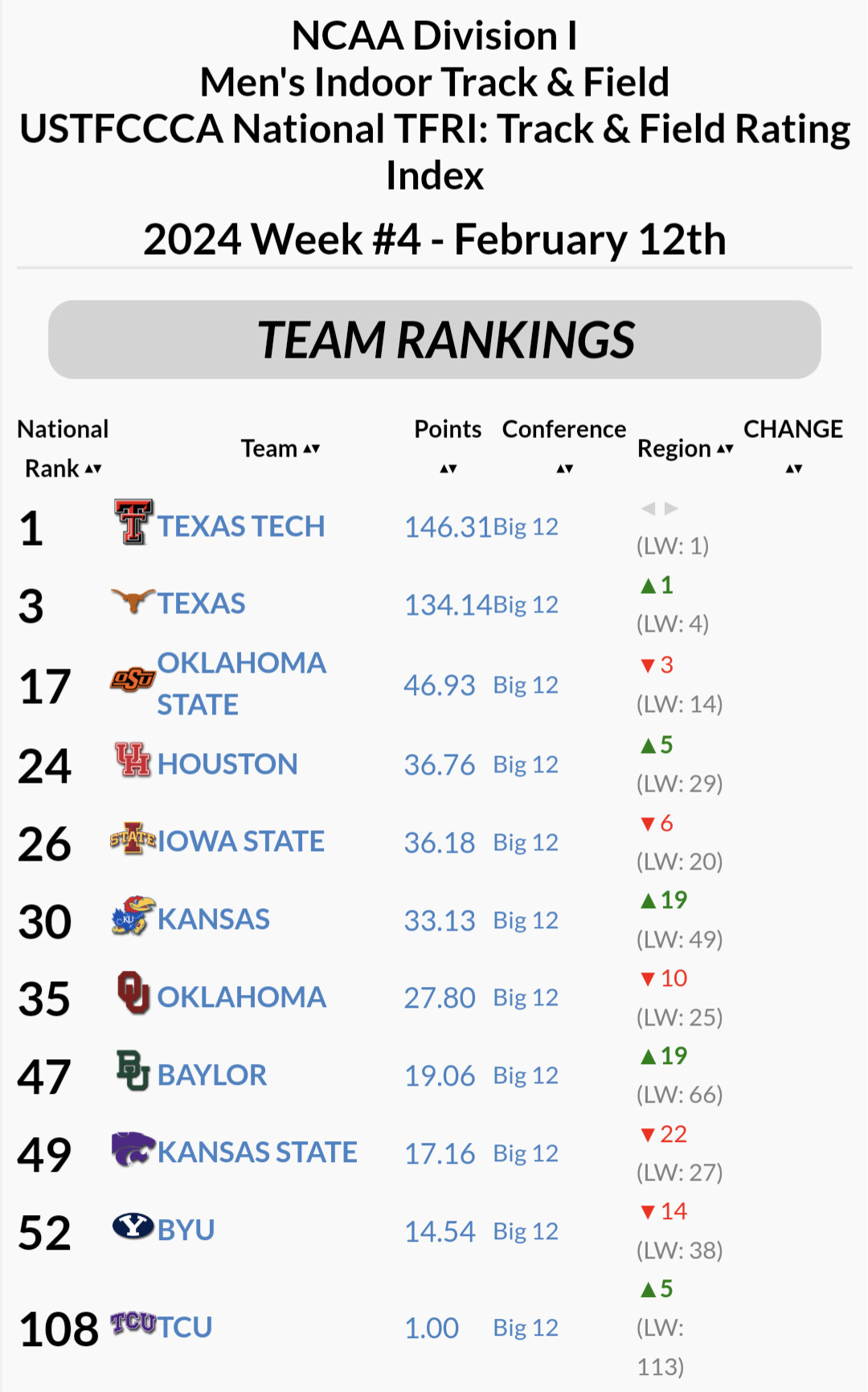Sort rankings by Points
868x1392 pixels.
pyautogui.click(x=448, y=448)
